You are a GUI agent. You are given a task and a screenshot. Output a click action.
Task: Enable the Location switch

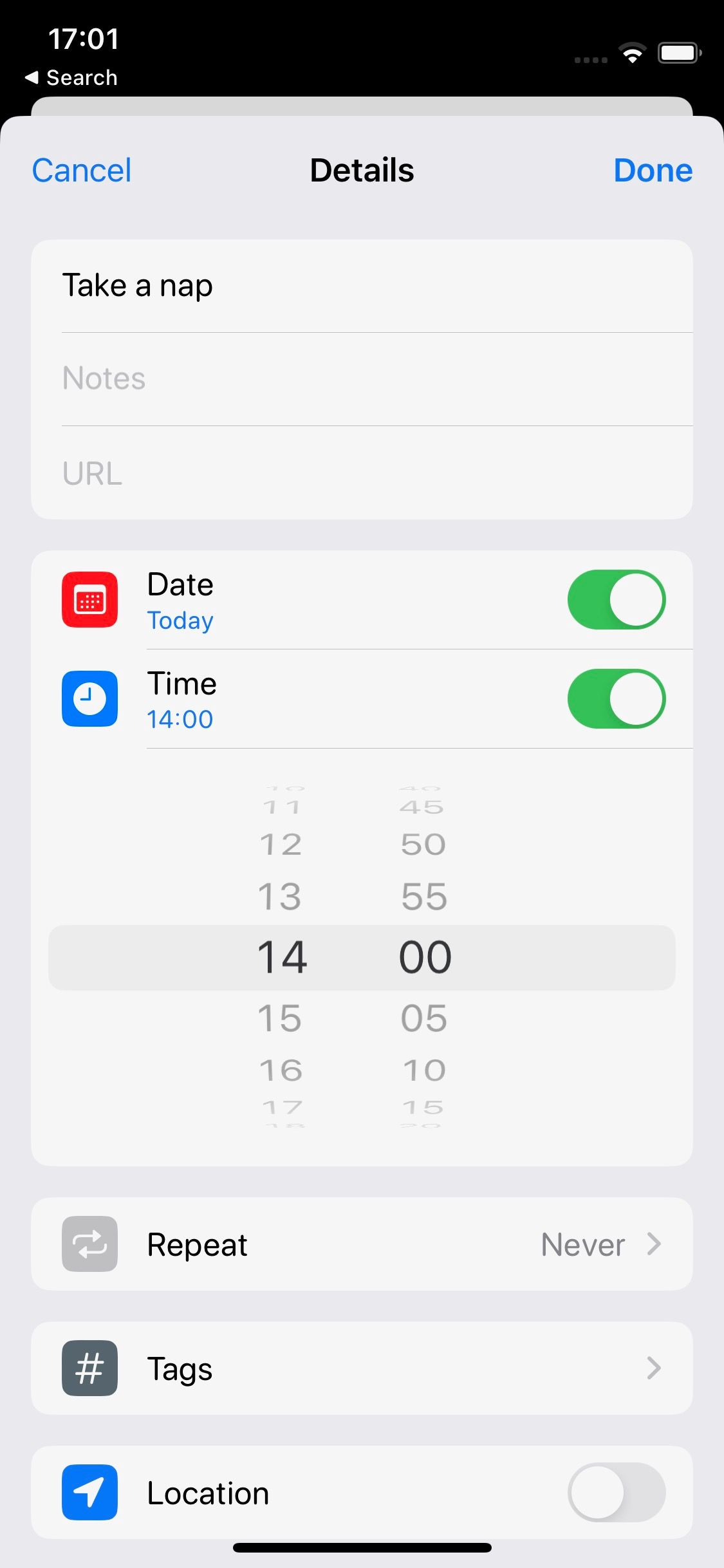pos(616,1492)
